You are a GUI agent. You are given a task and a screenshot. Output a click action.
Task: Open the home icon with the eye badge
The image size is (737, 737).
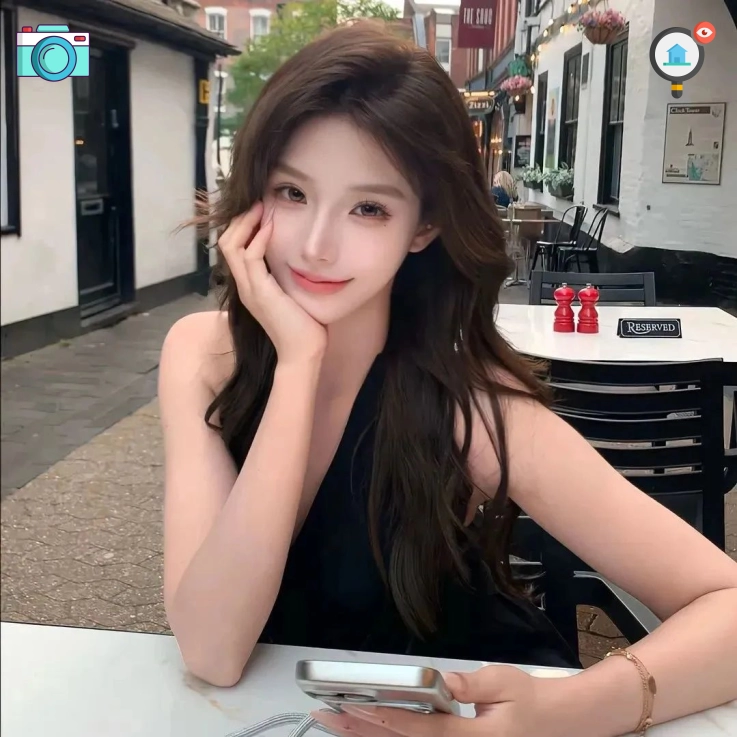pyautogui.click(x=677, y=54)
